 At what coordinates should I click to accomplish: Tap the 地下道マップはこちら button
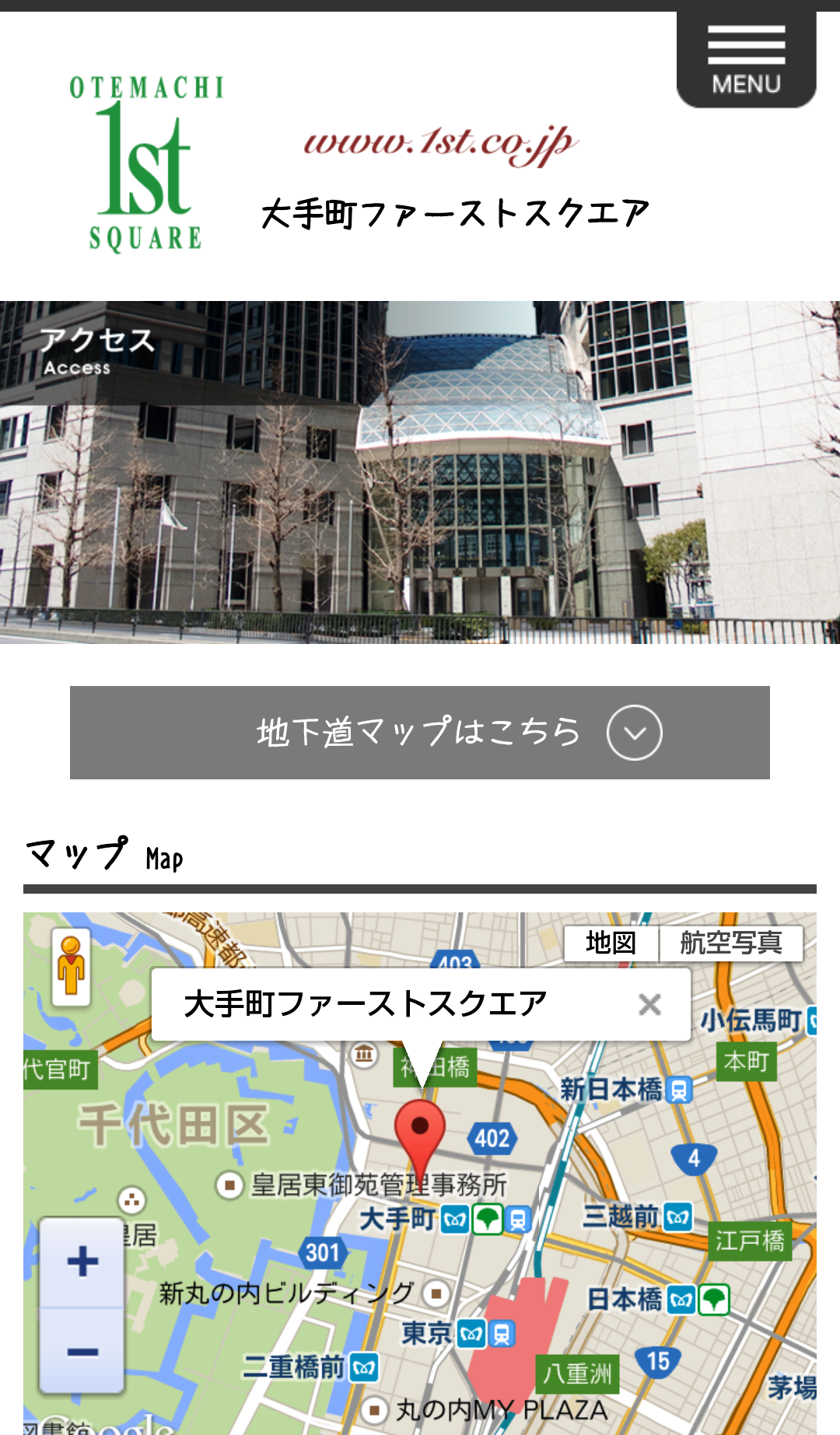420,733
